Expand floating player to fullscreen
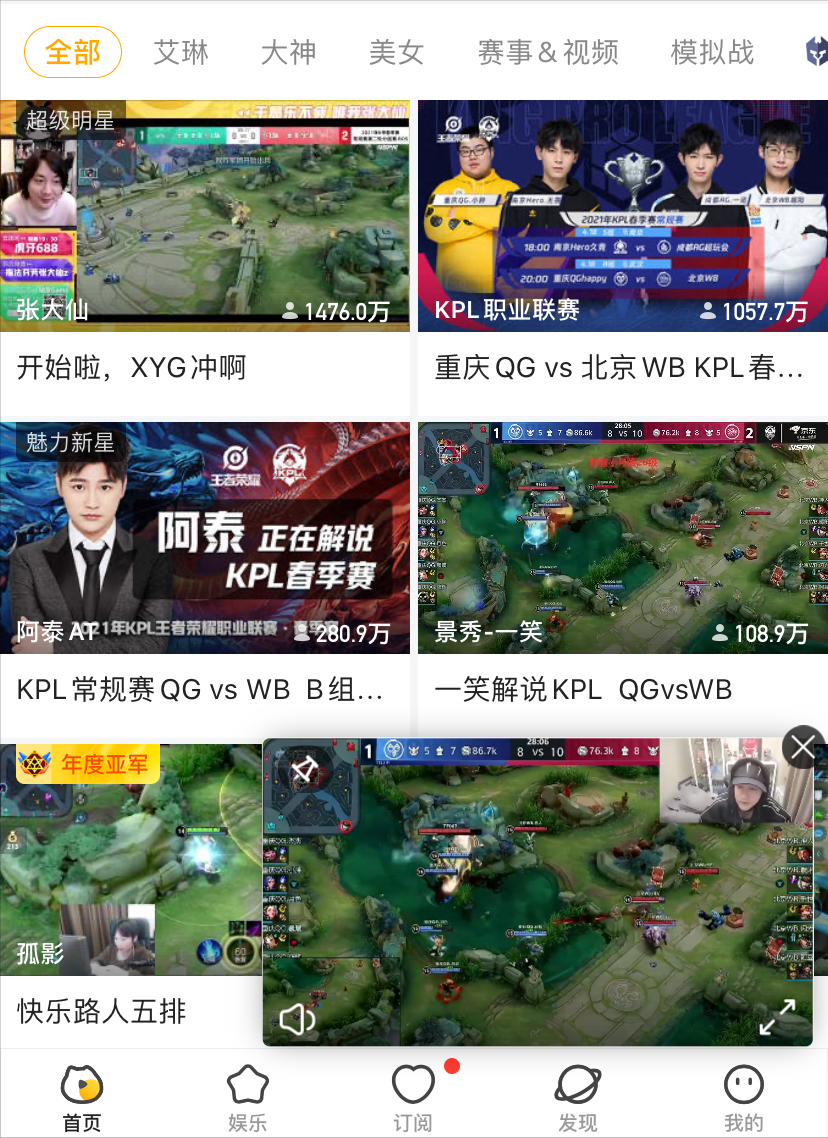 tap(777, 1017)
